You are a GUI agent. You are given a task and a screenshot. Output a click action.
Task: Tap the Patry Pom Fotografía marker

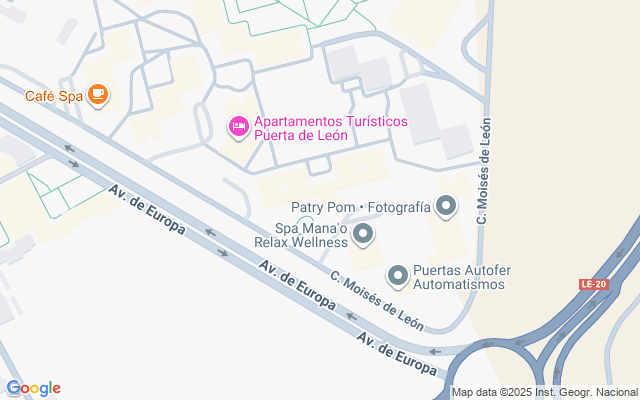pos(446,207)
